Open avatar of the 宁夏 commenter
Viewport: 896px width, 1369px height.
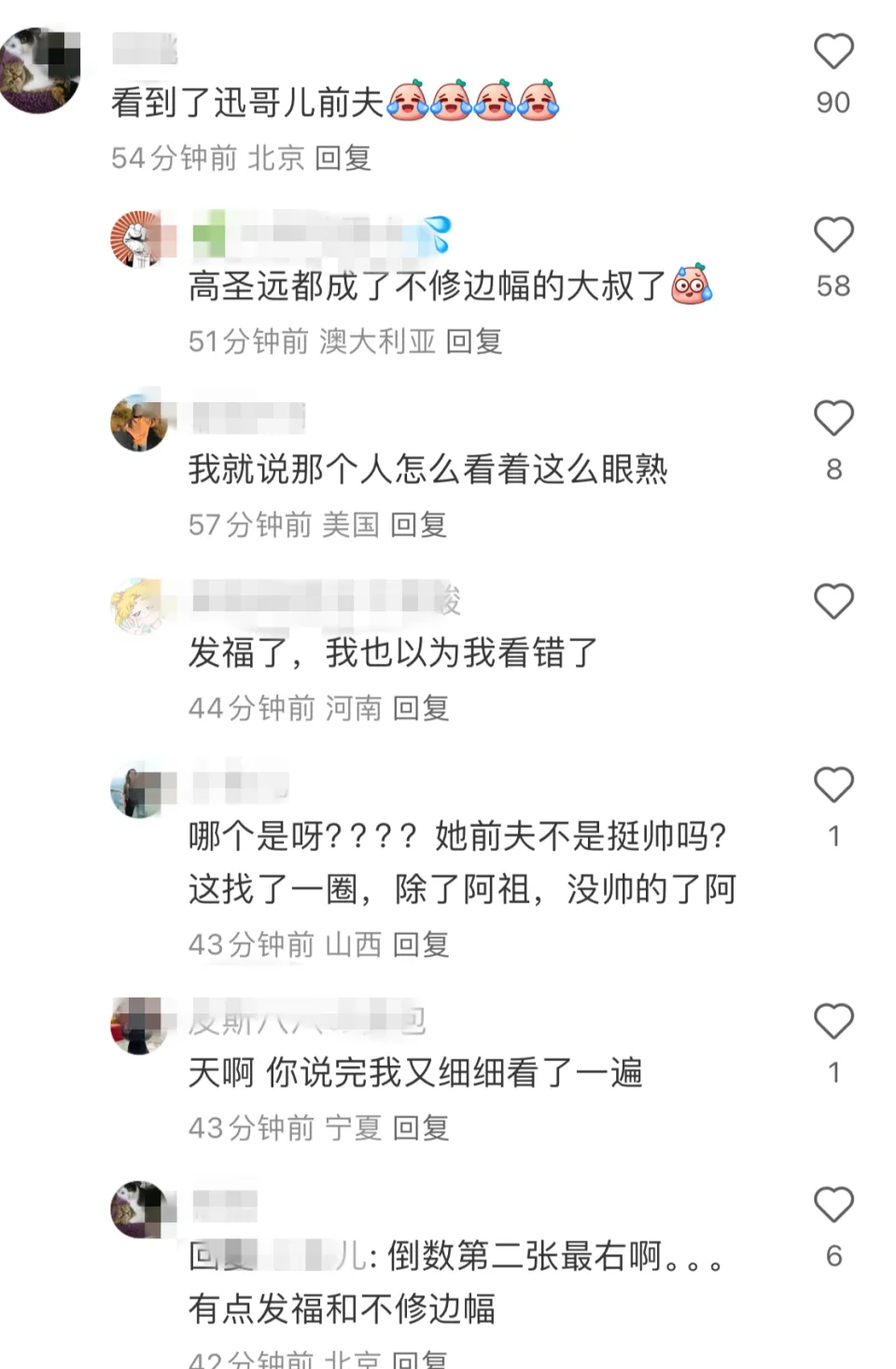point(142,1026)
